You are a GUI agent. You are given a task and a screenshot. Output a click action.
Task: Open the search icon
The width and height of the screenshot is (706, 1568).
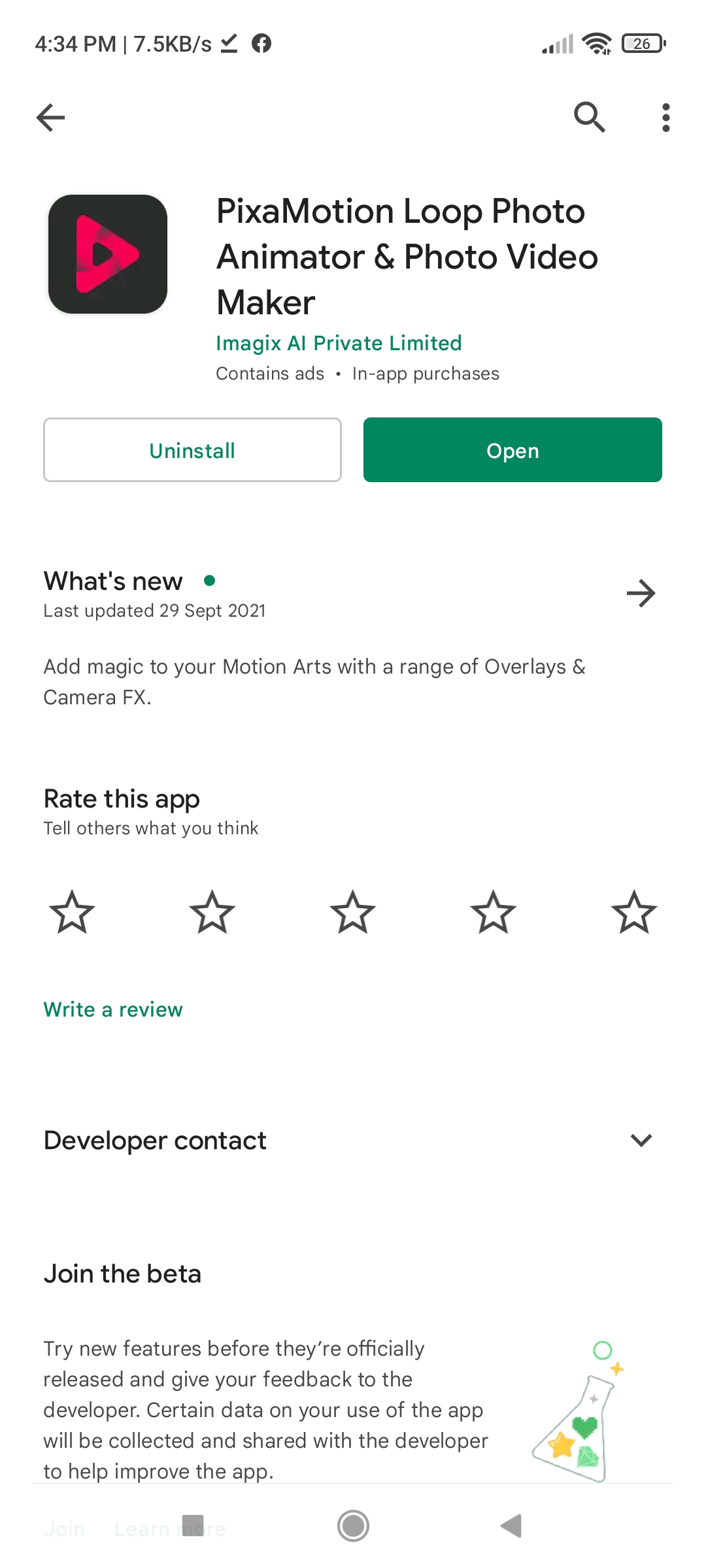point(589,118)
